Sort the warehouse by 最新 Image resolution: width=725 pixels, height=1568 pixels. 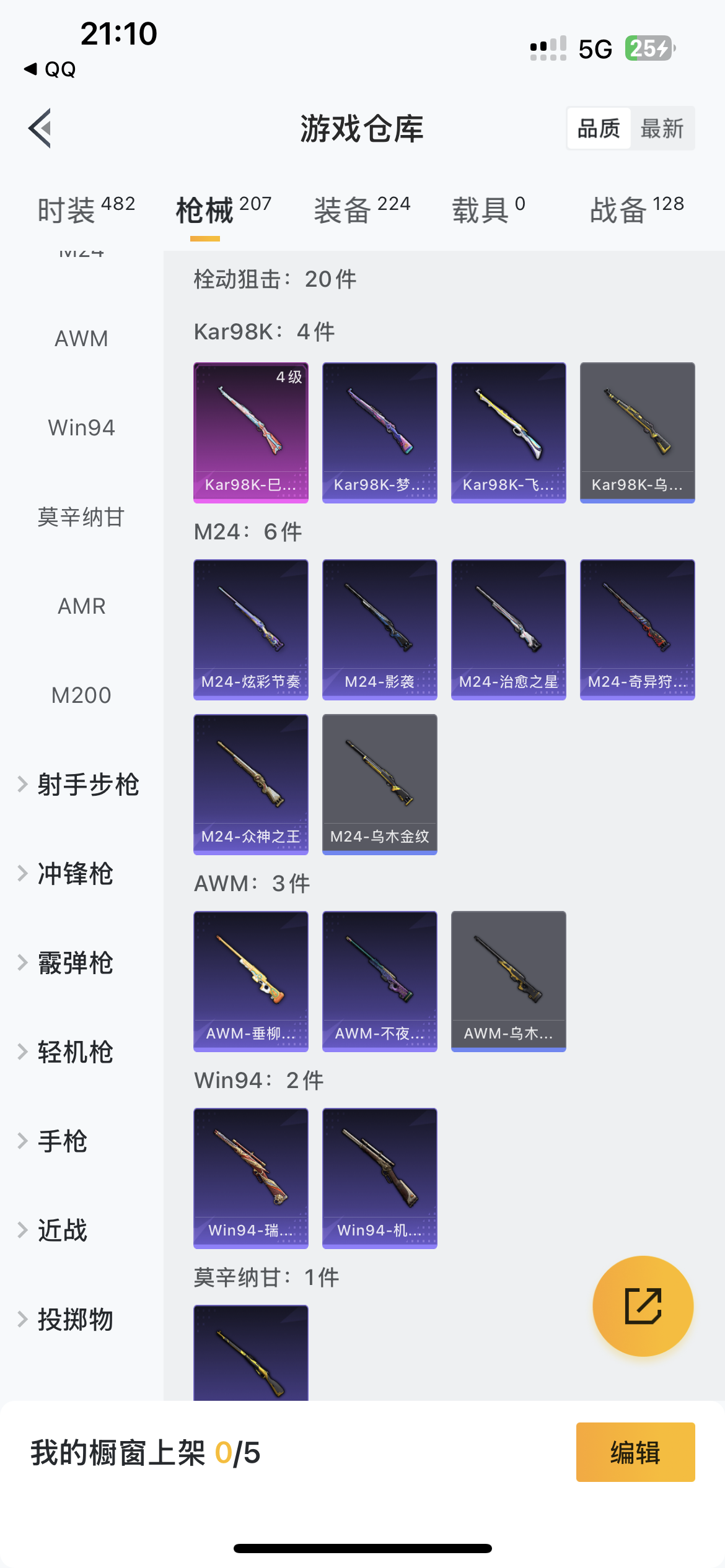[x=661, y=129]
